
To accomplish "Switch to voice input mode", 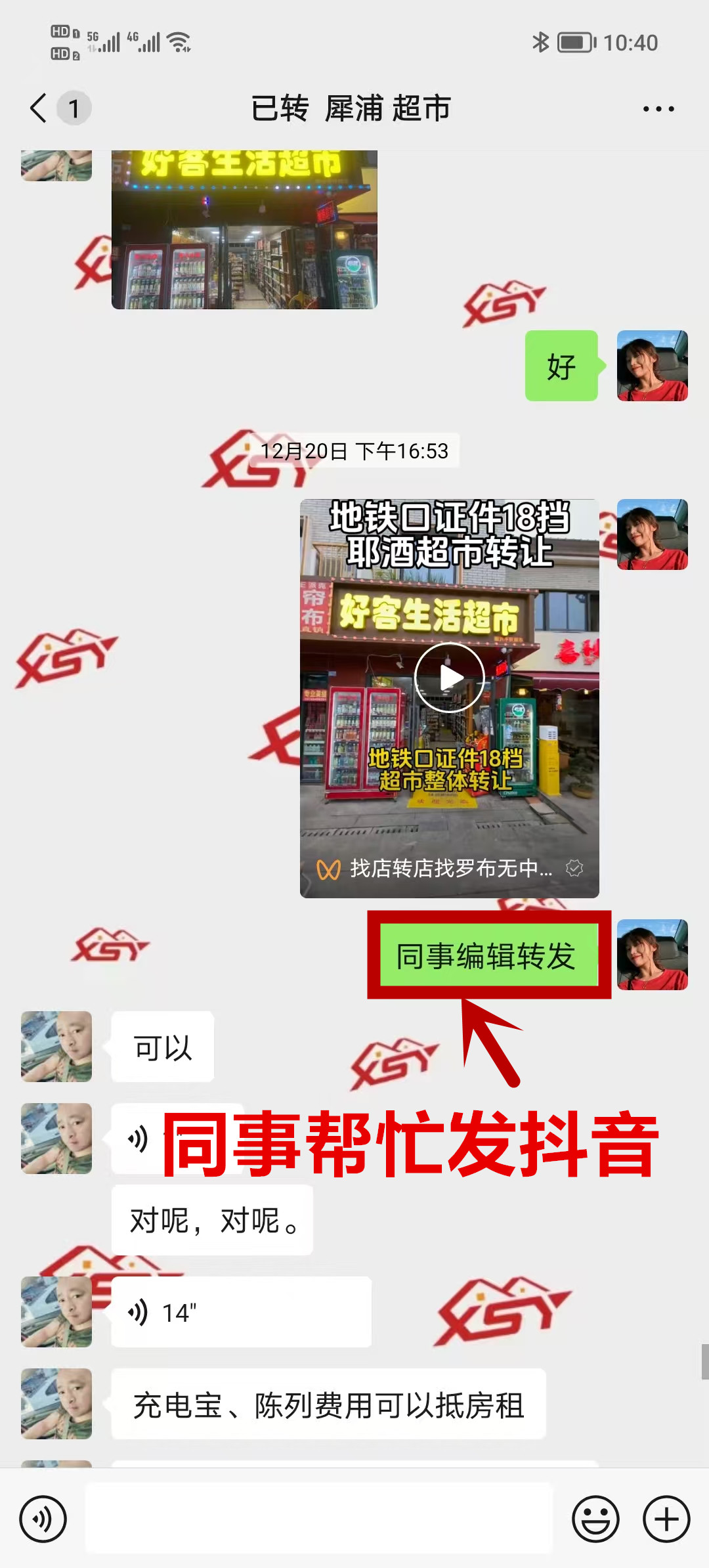I will coord(43,1519).
